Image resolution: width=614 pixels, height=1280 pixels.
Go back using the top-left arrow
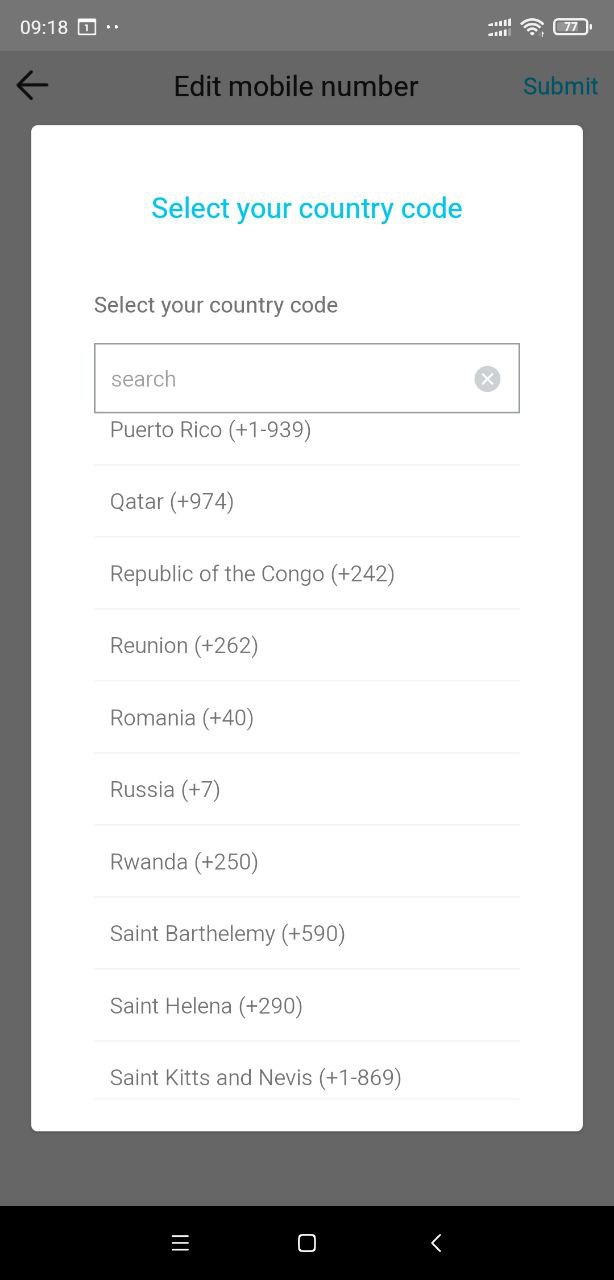(32, 86)
